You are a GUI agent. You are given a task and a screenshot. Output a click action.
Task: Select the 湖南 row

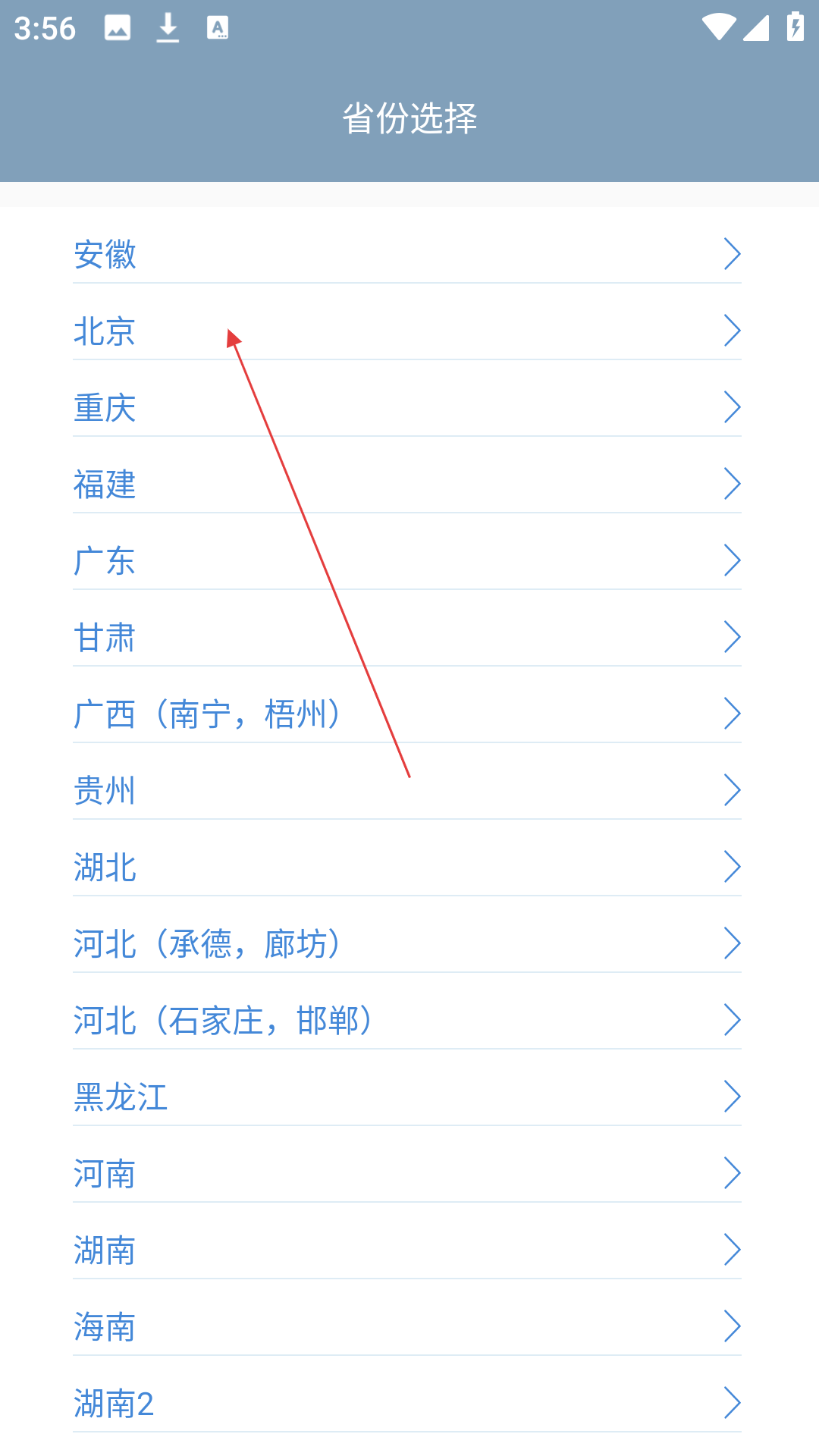pos(407,1250)
